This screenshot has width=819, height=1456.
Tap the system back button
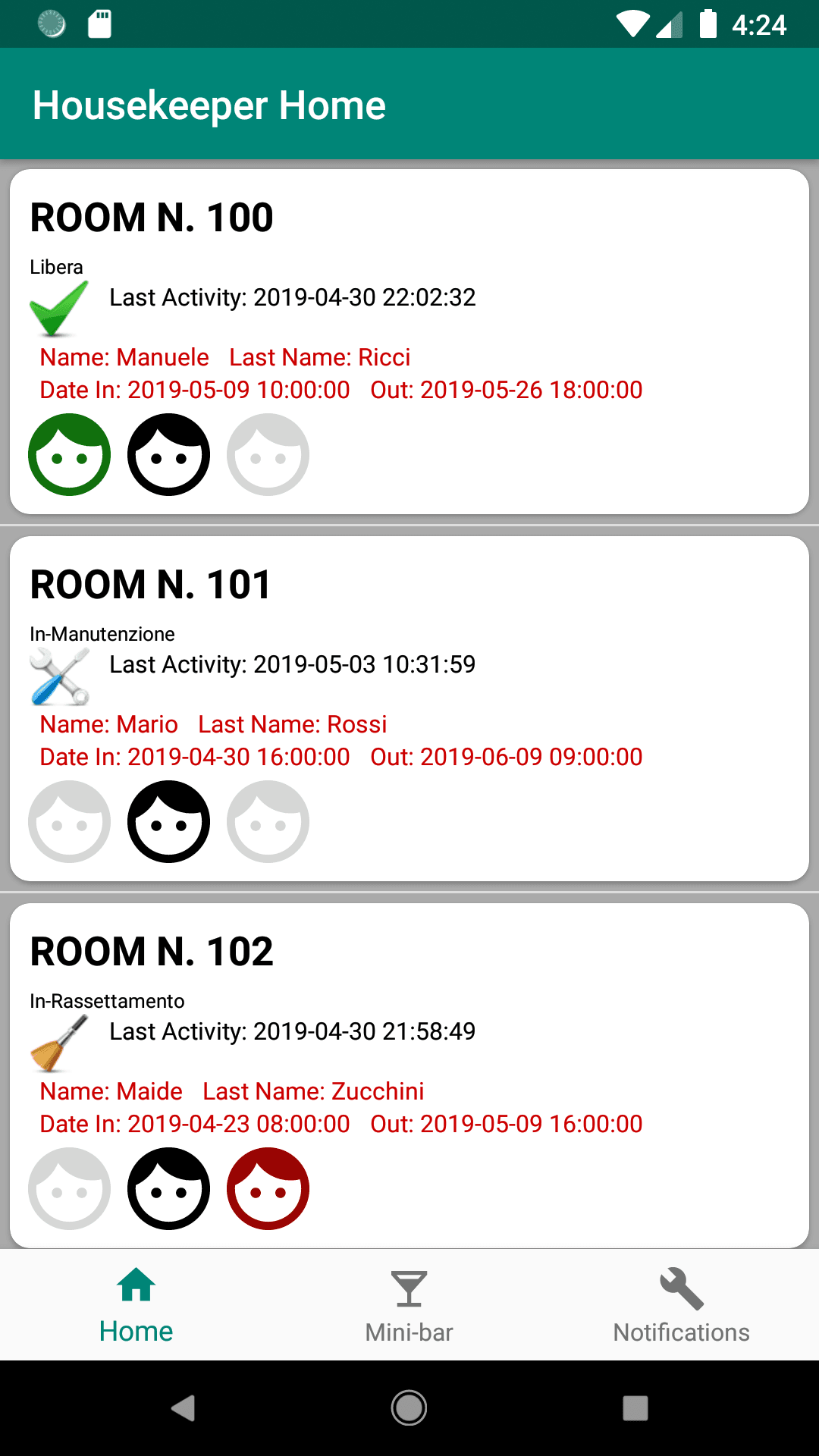(183, 1408)
